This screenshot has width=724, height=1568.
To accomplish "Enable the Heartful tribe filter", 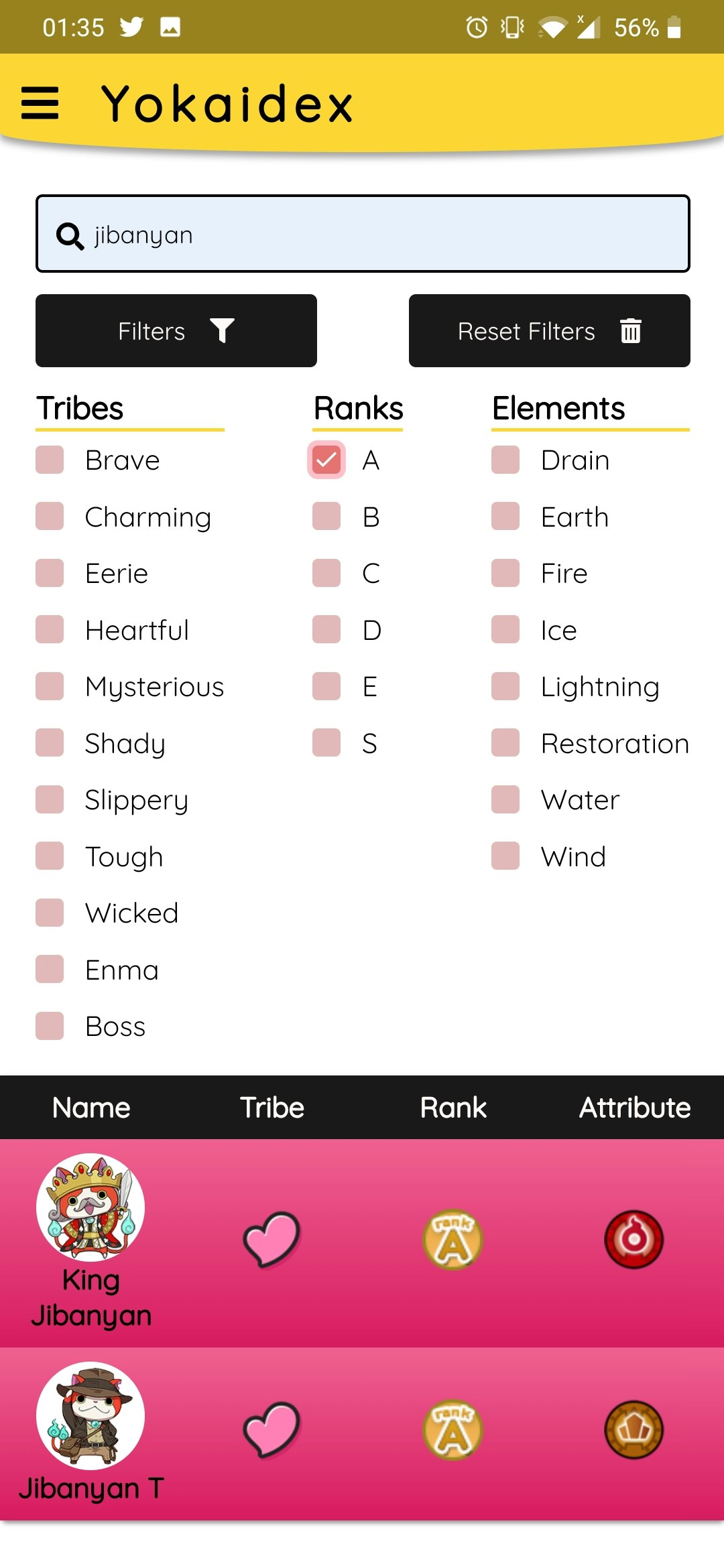I will click(x=50, y=630).
